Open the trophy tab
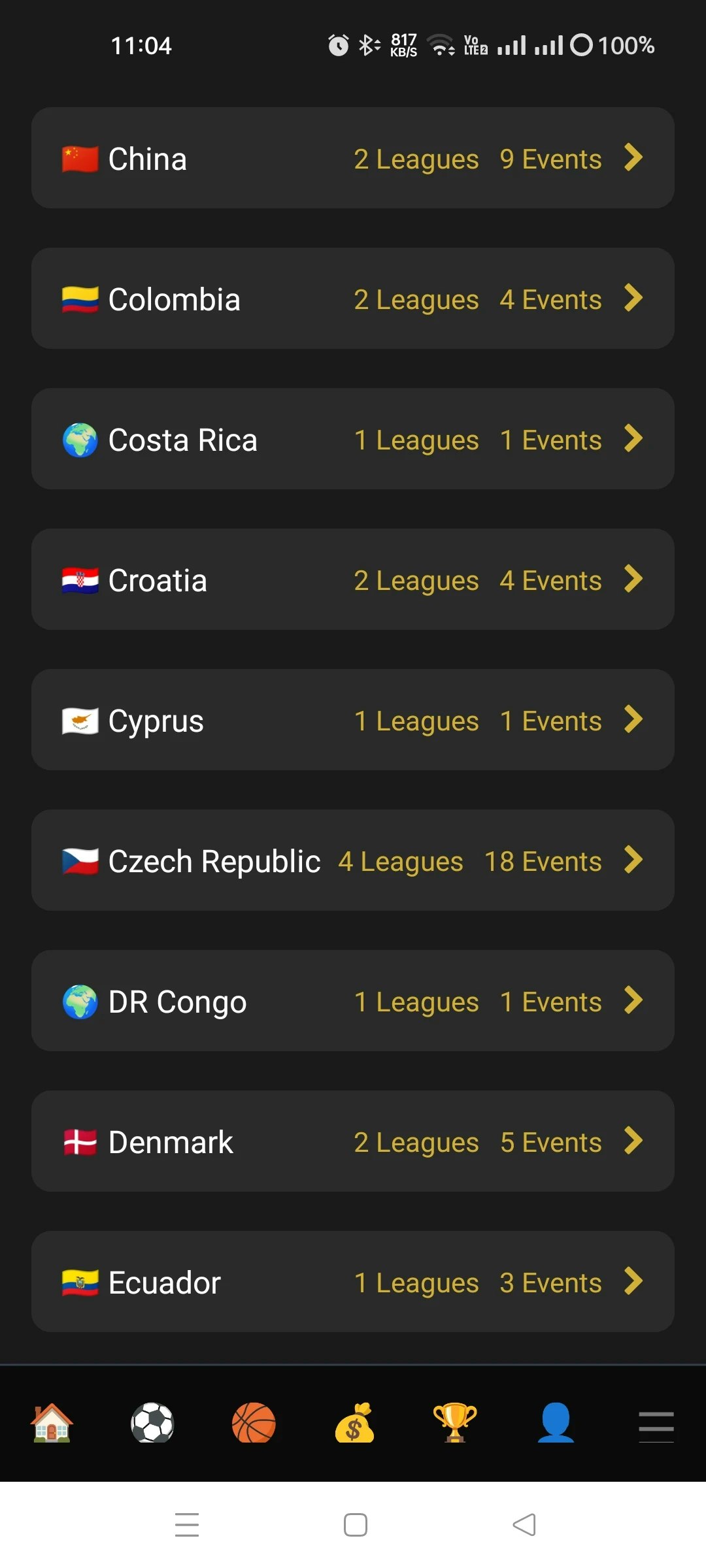This screenshot has height=1568, width=706. [455, 1423]
